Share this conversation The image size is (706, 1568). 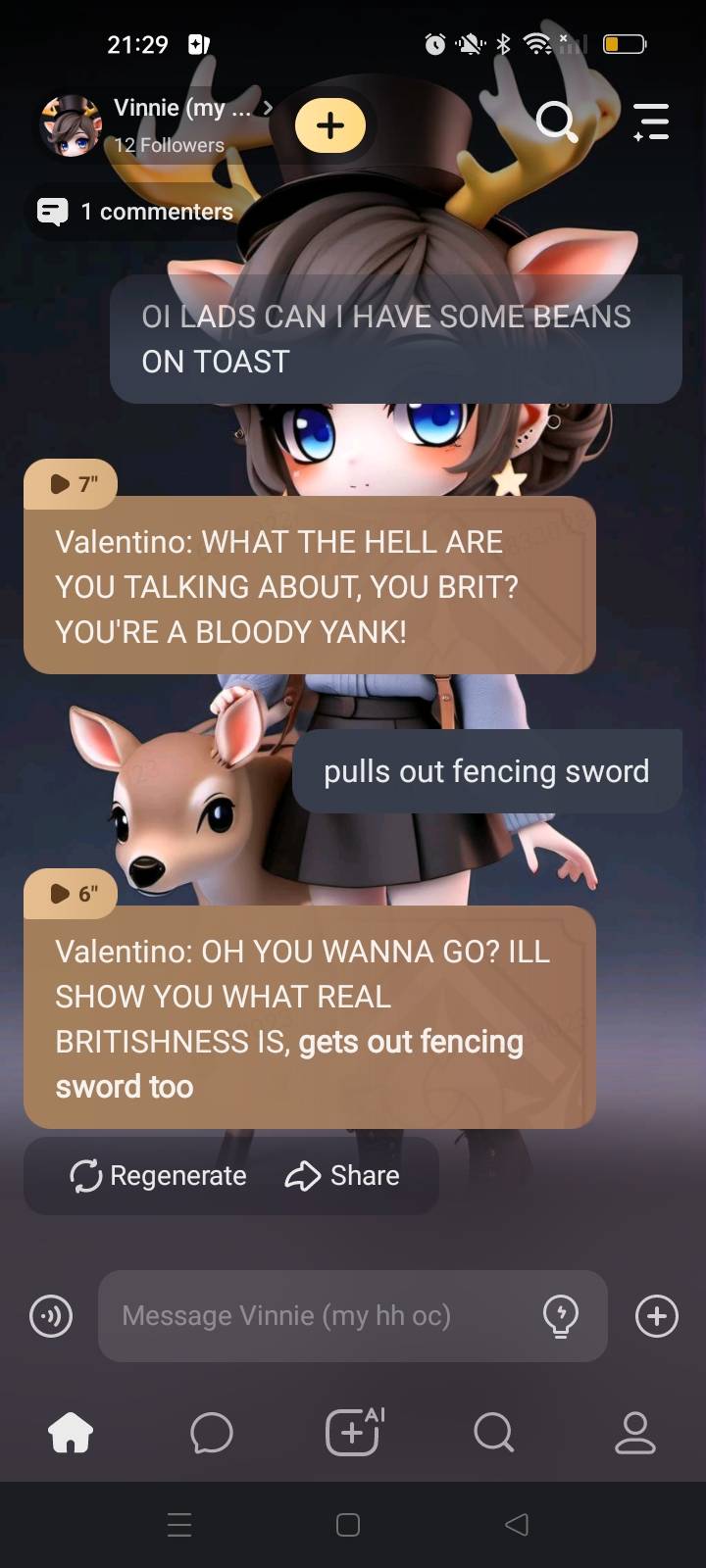(x=342, y=1176)
